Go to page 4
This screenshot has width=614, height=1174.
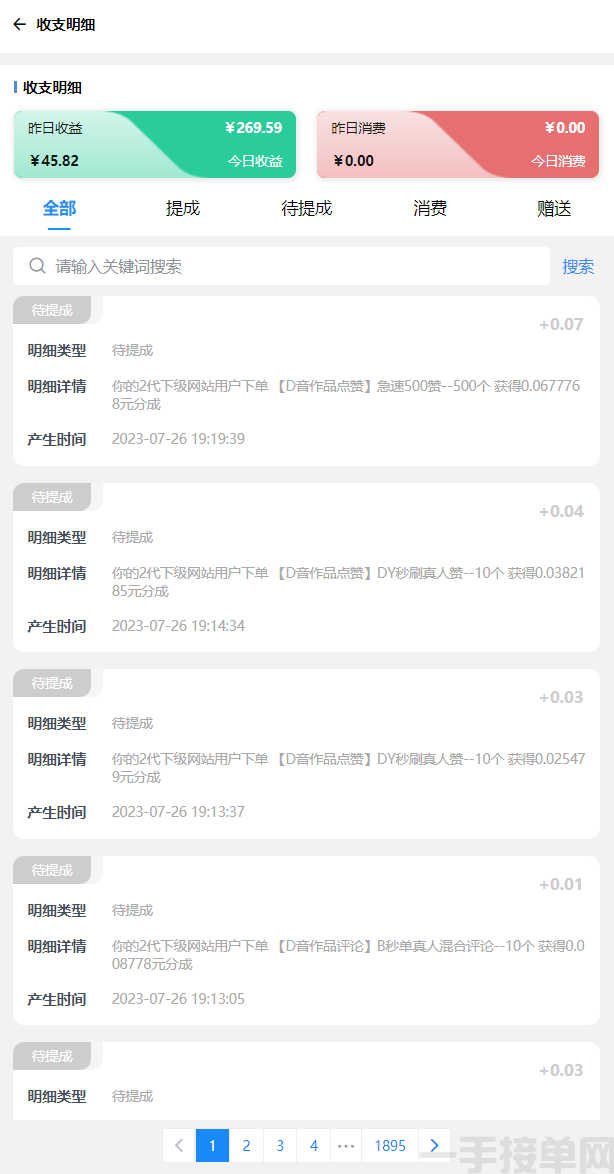314,1146
